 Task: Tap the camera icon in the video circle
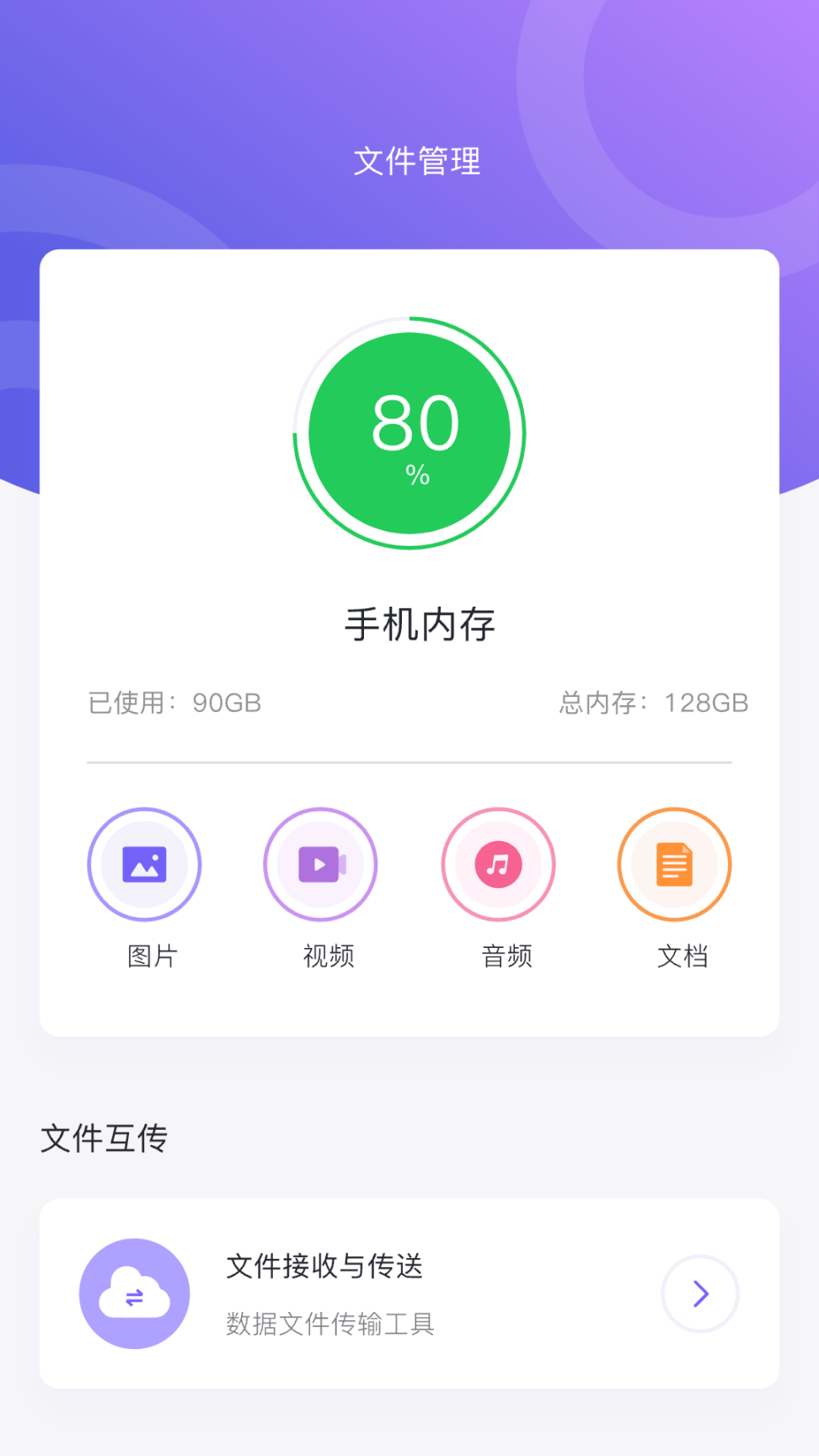(x=320, y=864)
